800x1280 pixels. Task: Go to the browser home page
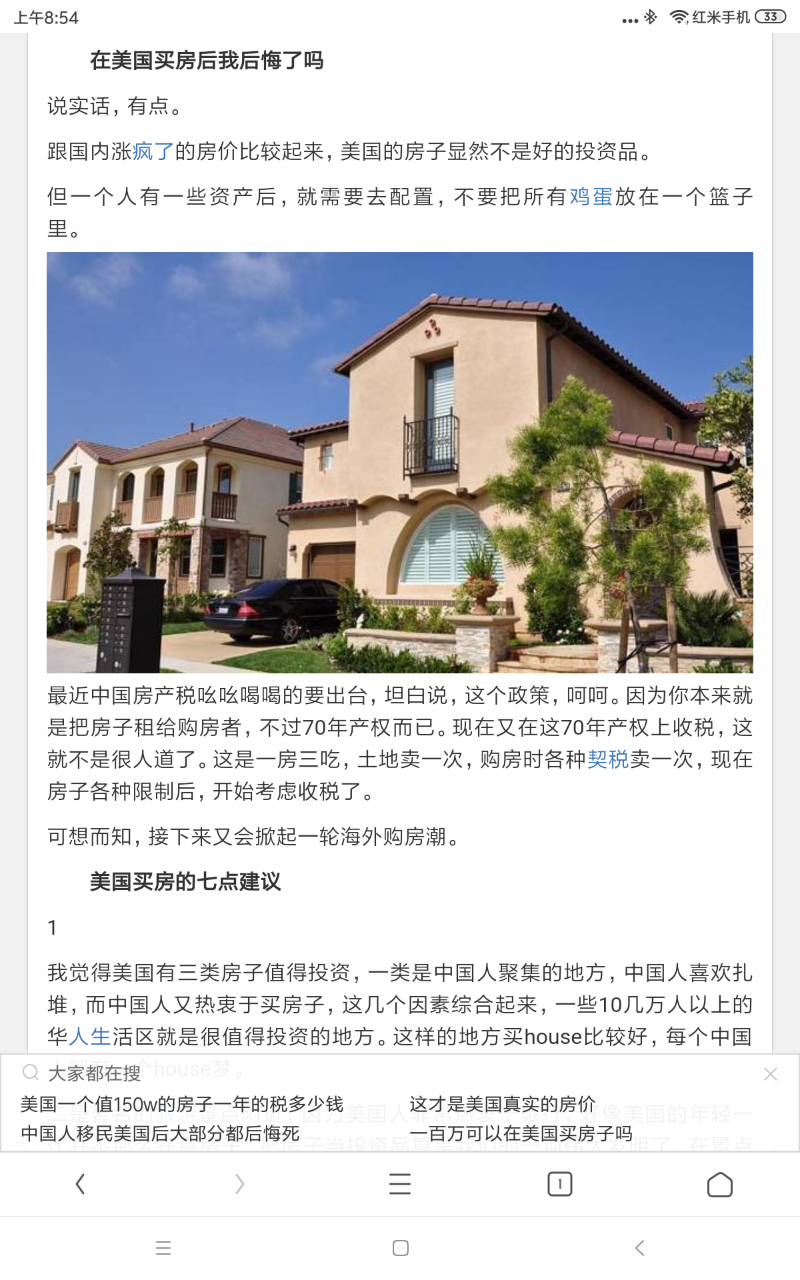tap(720, 1185)
